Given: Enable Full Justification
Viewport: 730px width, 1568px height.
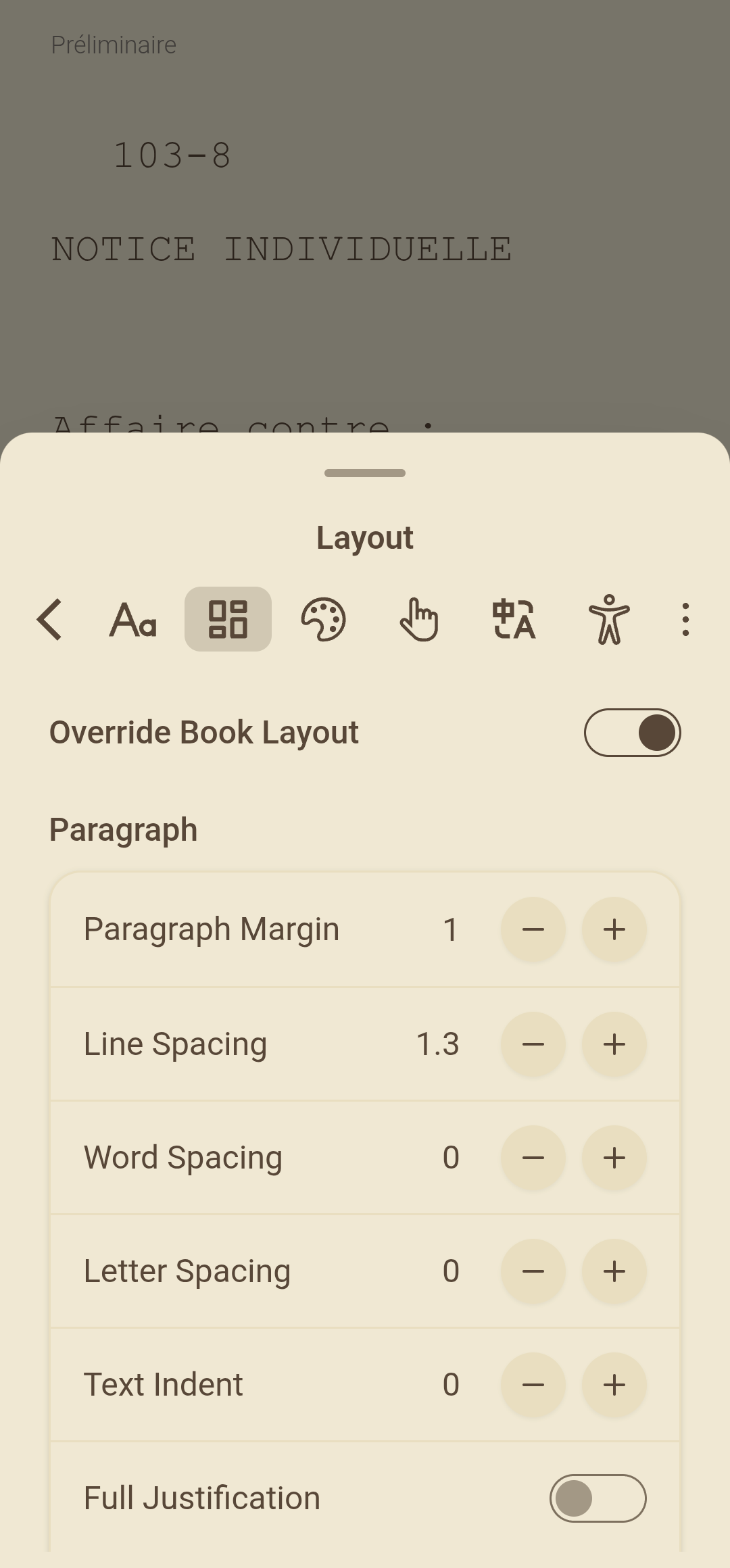Looking at the screenshot, I should coord(598,1498).
